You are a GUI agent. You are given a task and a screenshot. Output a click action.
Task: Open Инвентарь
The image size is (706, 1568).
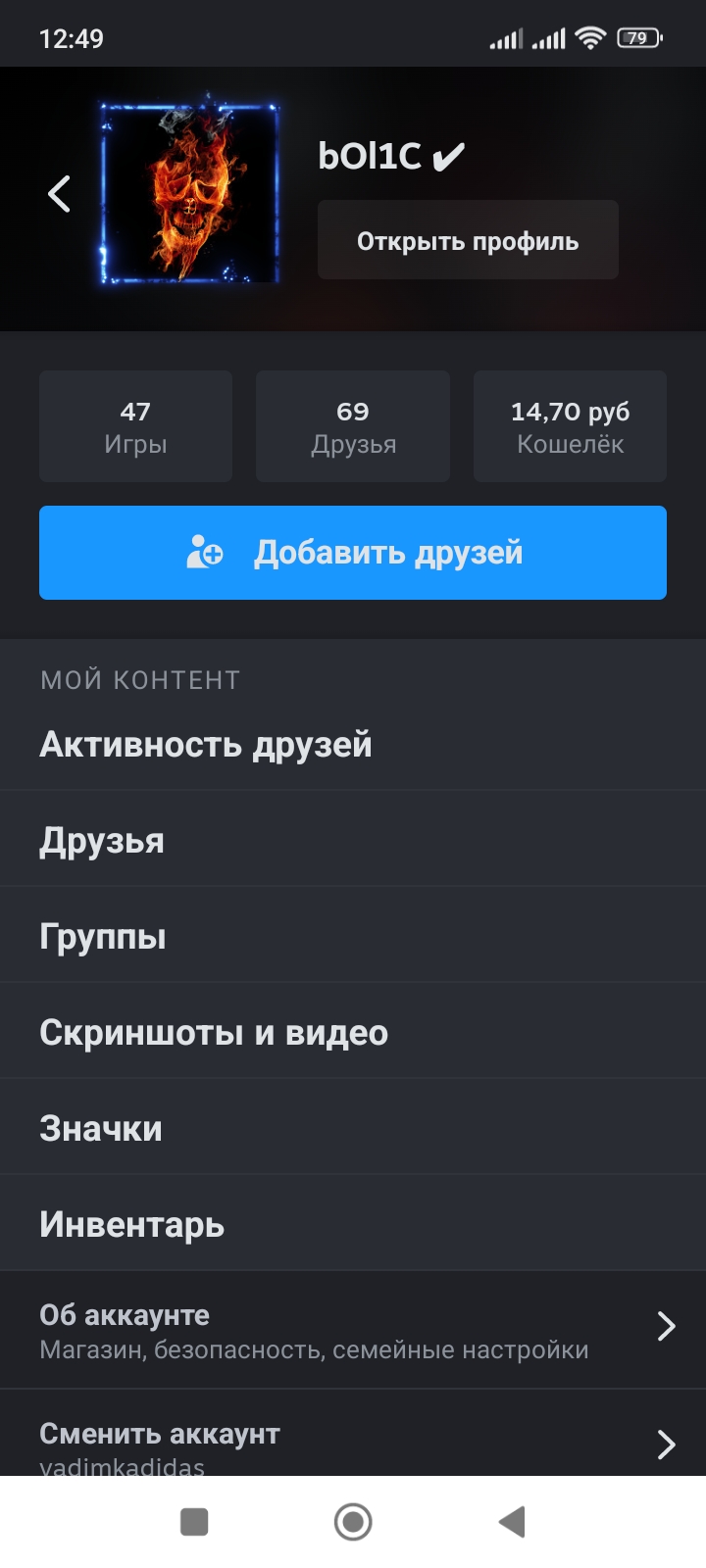(x=353, y=1224)
